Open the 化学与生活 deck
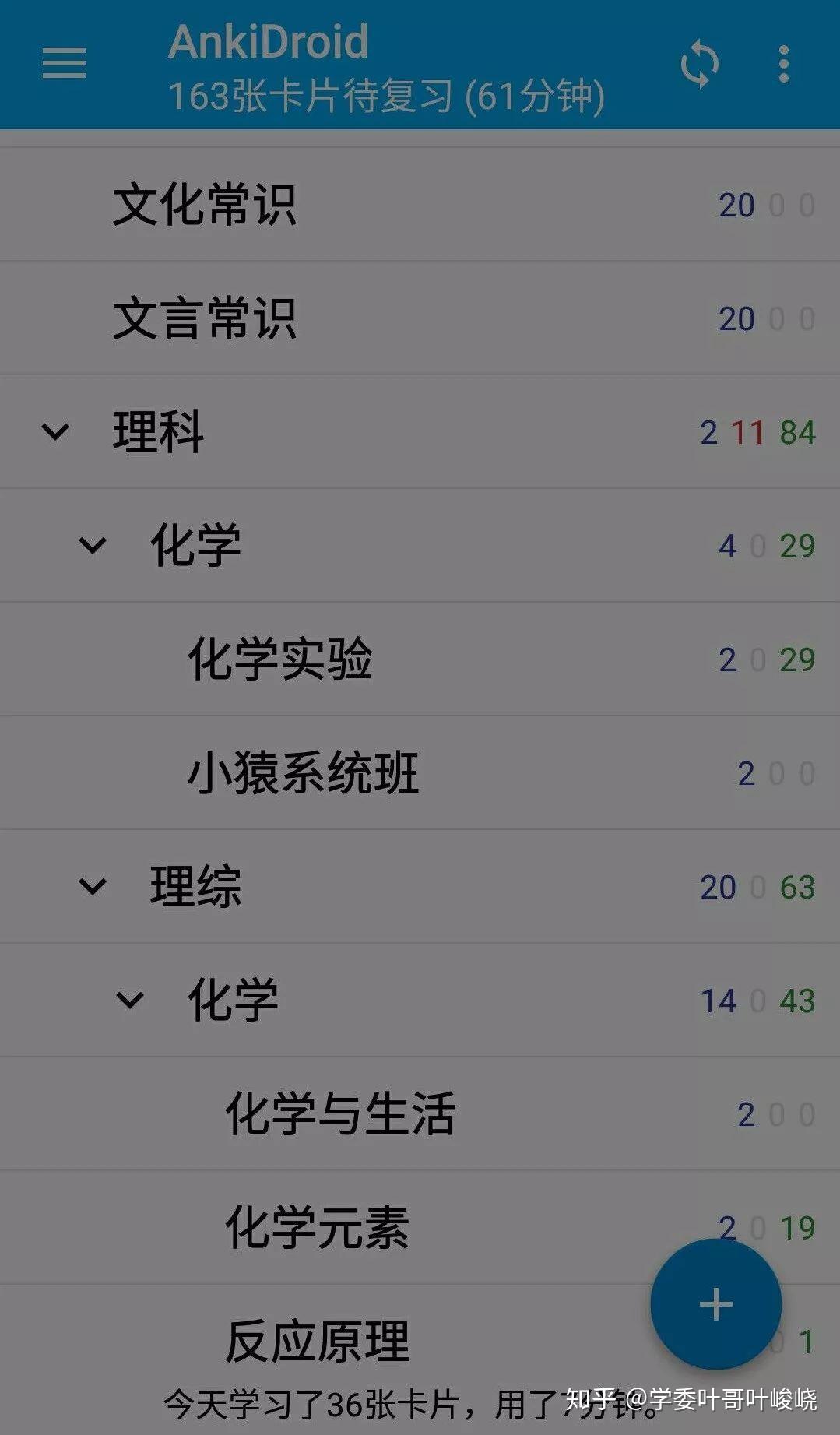Image resolution: width=840 pixels, height=1435 pixels. [x=340, y=1113]
